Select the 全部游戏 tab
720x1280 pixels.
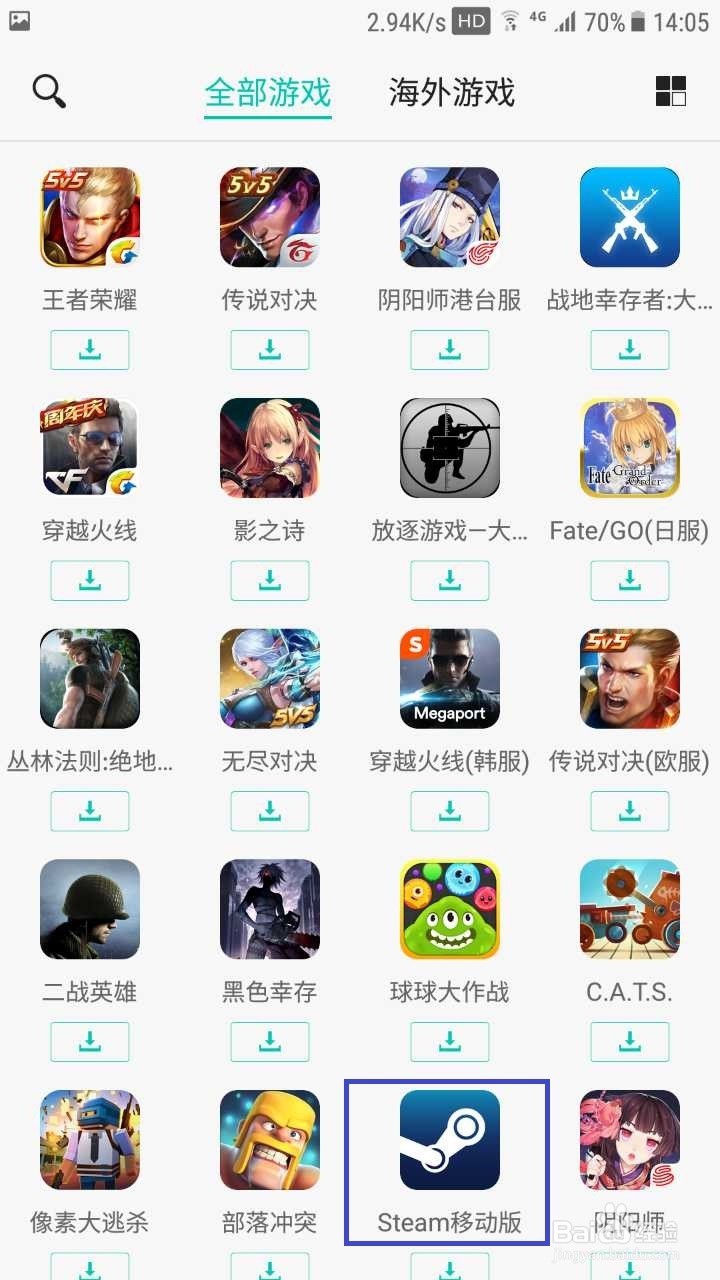coord(267,93)
